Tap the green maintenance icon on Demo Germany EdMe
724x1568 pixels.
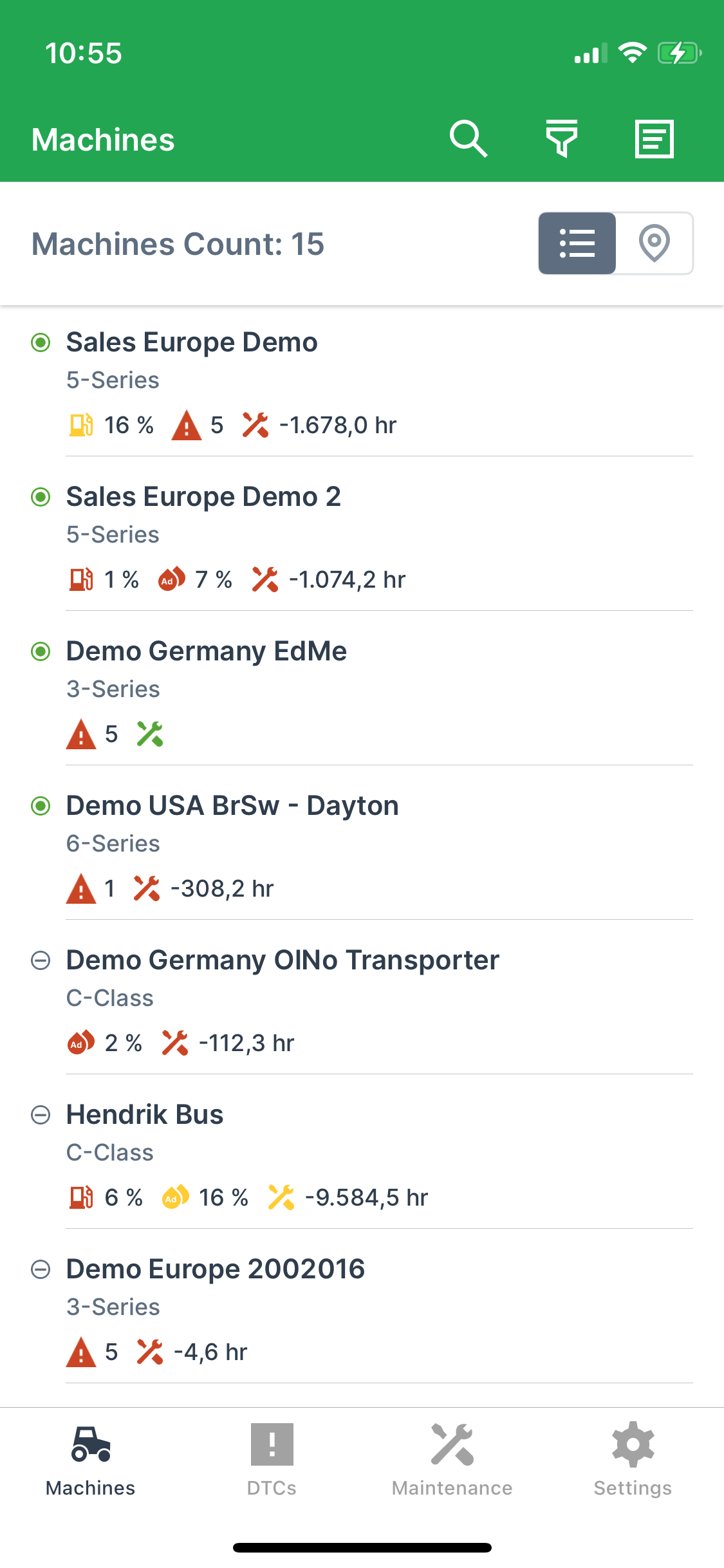pyautogui.click(x=149, y=733)
